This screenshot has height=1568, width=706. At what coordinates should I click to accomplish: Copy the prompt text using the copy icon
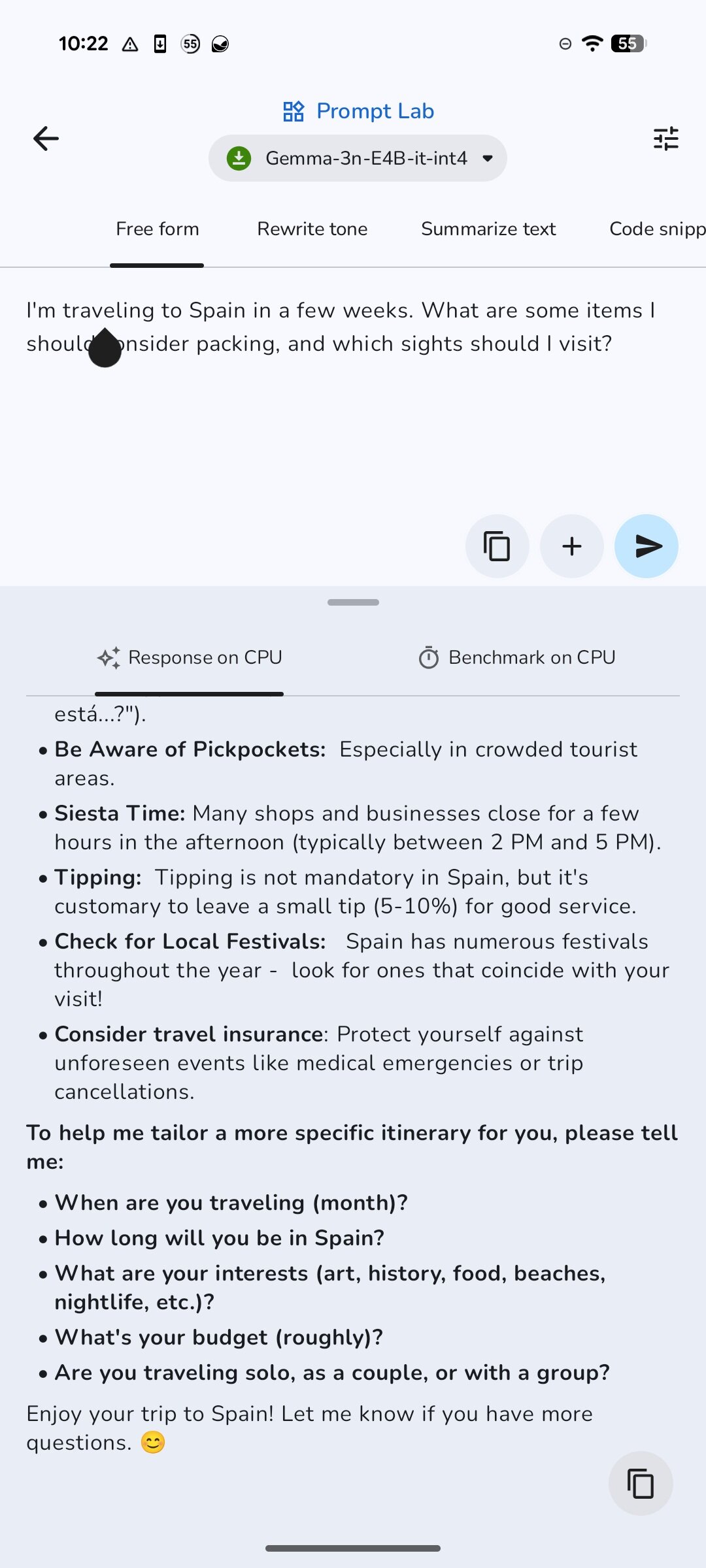(x=497, y=546)
